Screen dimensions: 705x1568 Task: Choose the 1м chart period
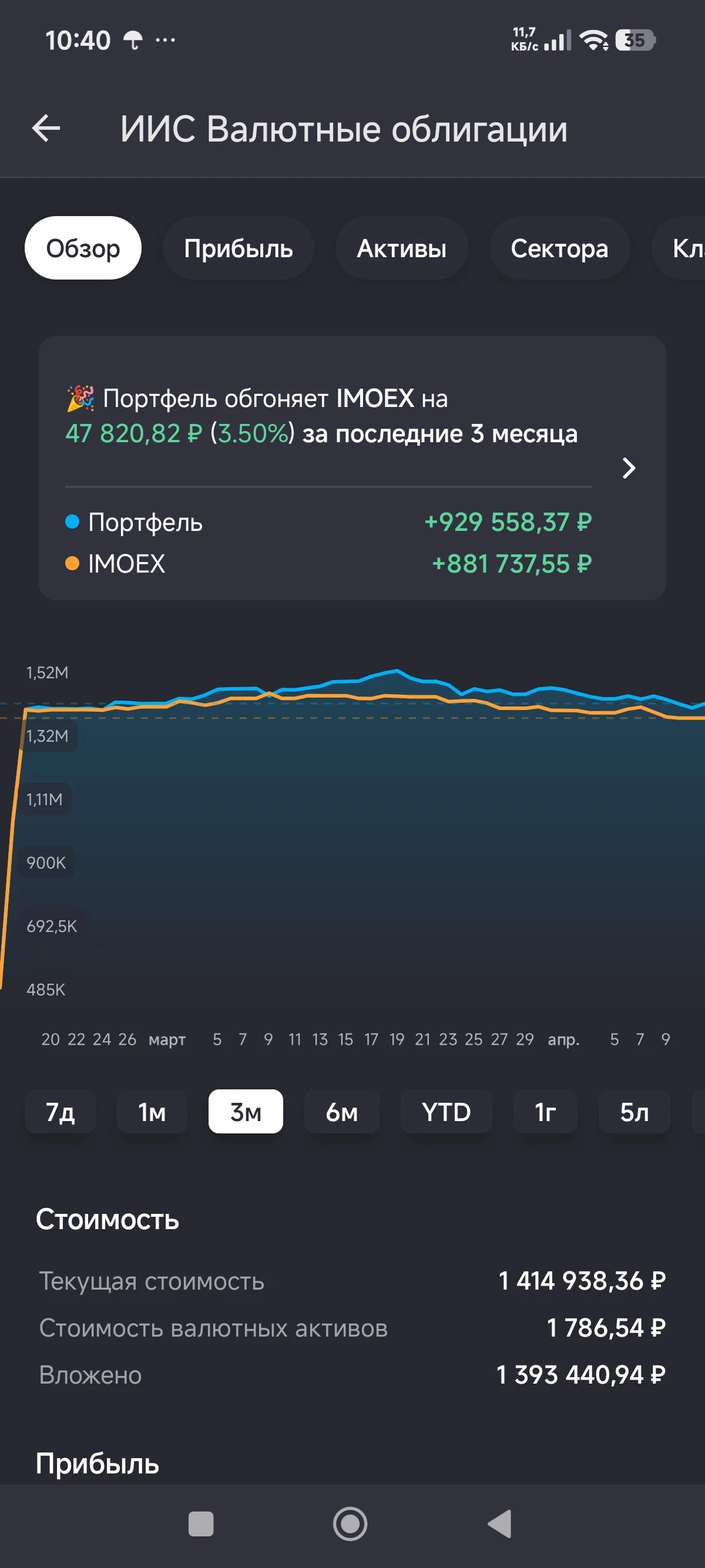(x=152, y=1112)
